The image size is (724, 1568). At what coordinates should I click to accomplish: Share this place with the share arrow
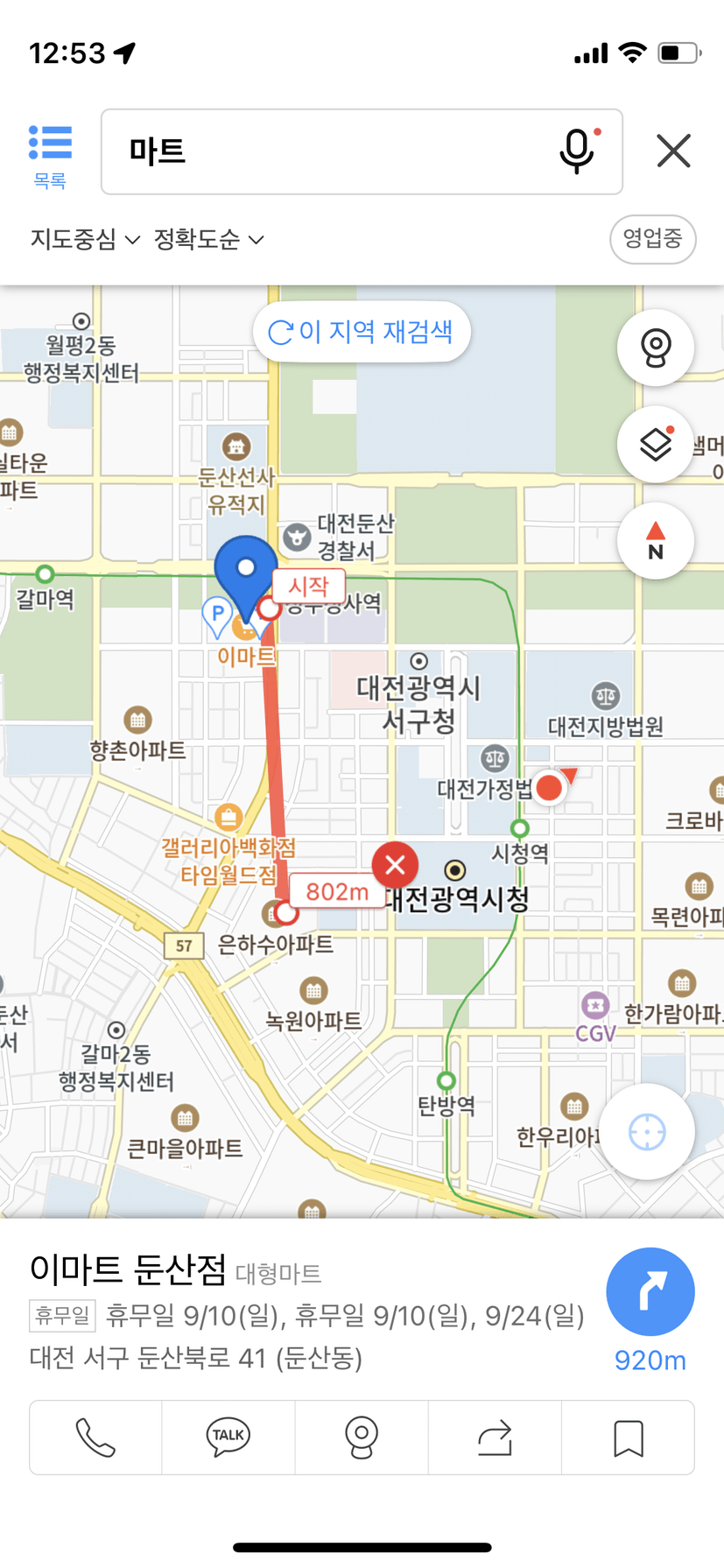coord(495,1438)
